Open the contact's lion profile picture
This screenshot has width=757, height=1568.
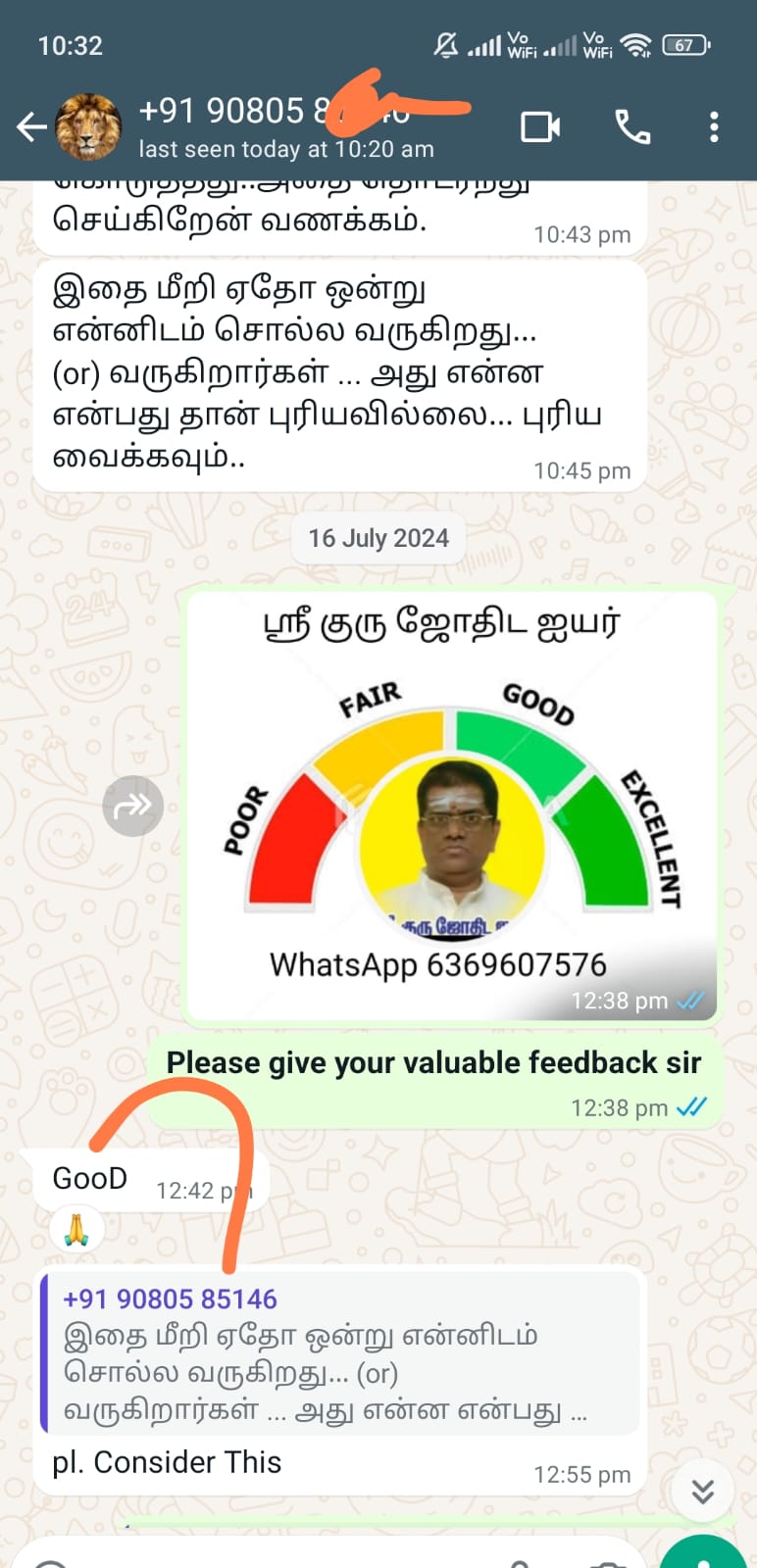pyautogui.click(x=88, y=127)
